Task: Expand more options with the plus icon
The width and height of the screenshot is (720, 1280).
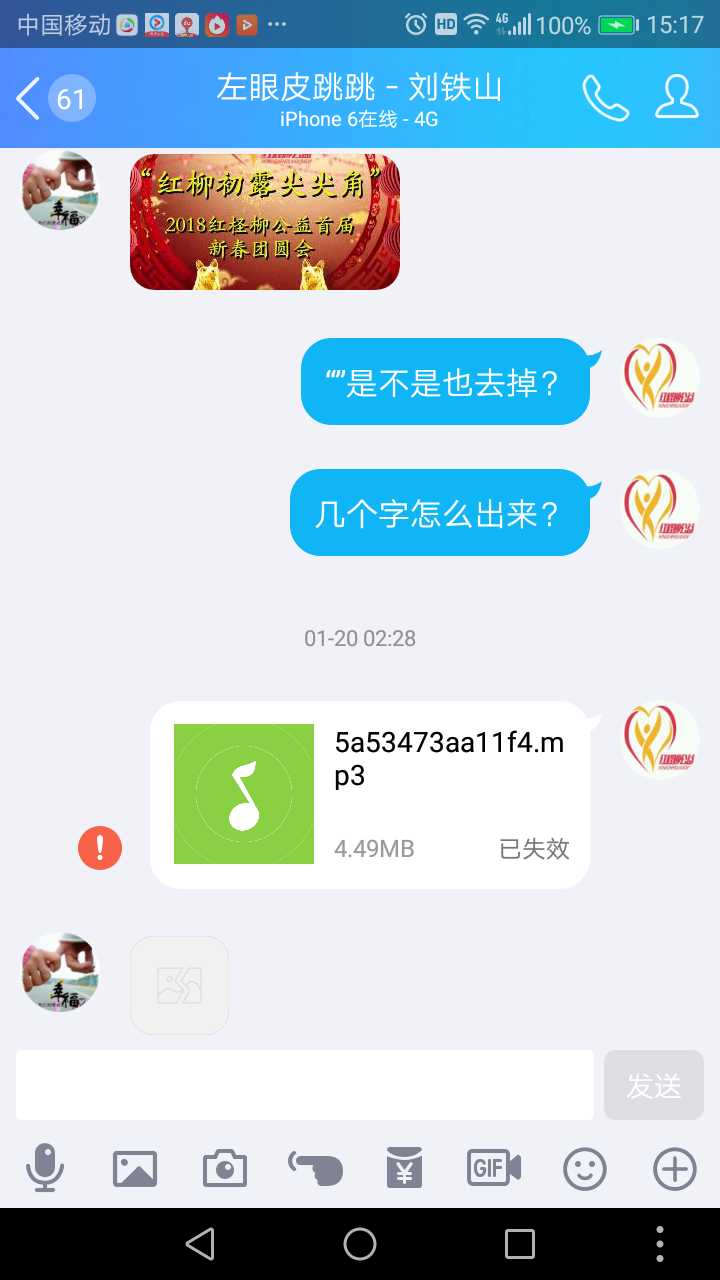Action: 675,1168
